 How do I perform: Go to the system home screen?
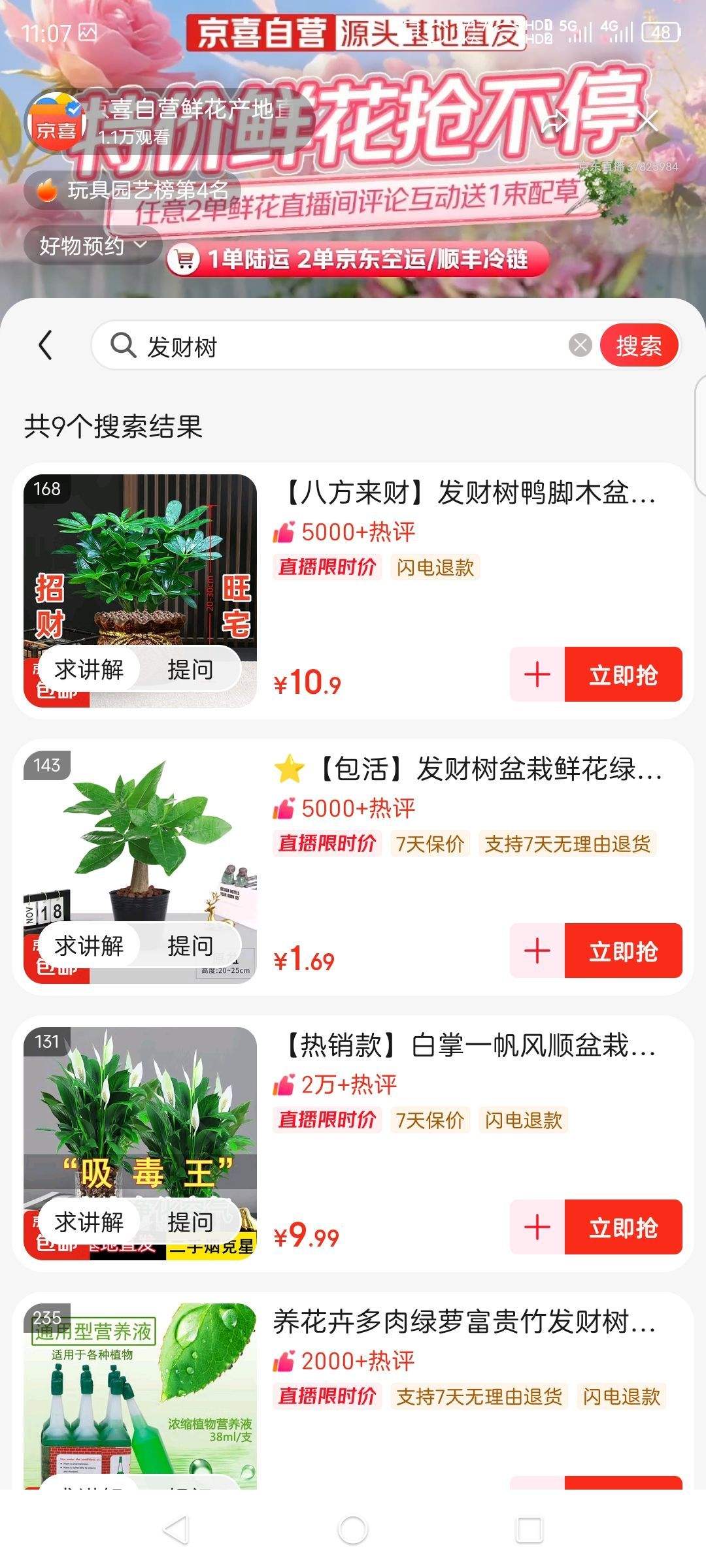pyautogui.click(x=353, y=1529)
